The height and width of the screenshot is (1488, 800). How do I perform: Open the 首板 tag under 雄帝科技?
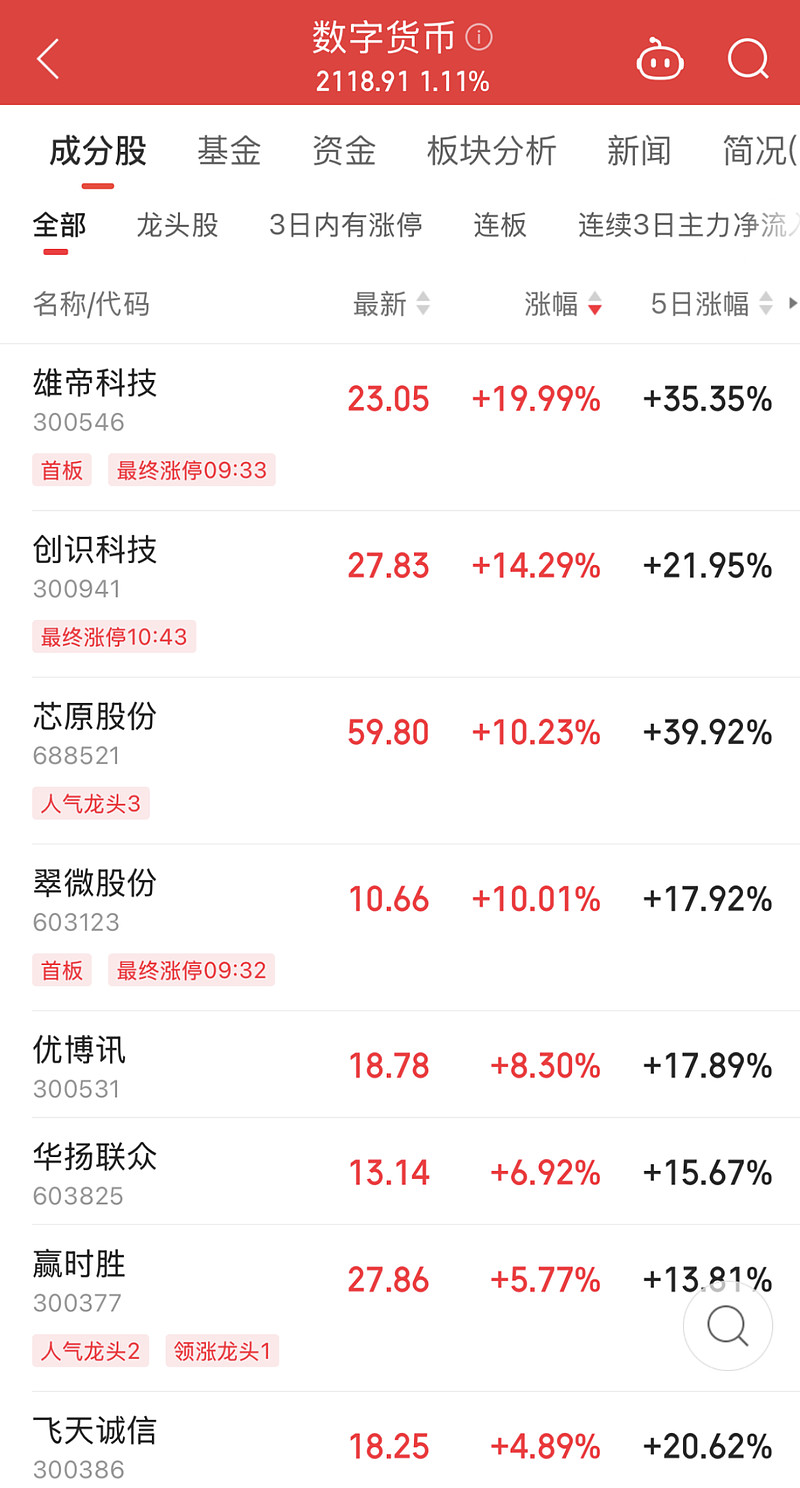tap(61, 470)
